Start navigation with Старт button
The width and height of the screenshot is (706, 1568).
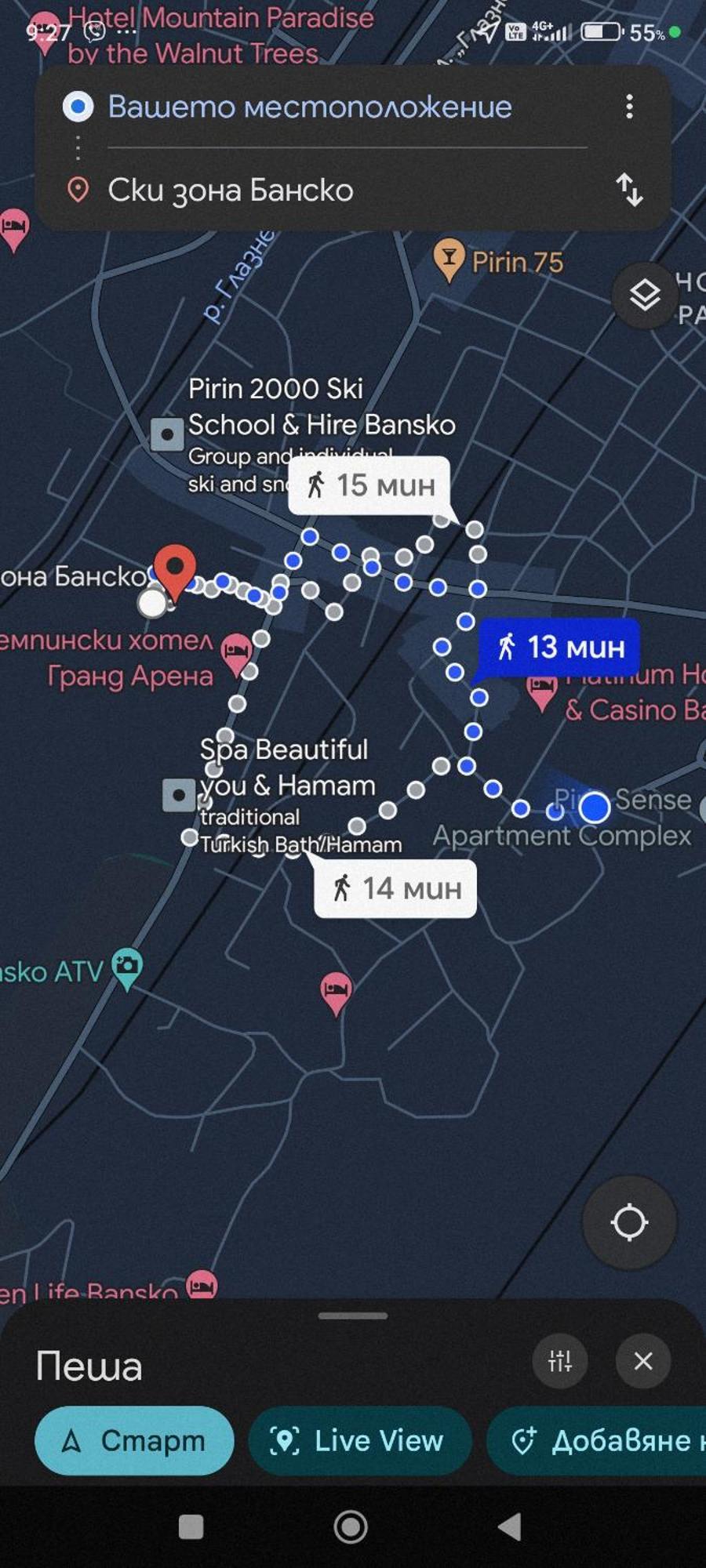coord(134,1440)
